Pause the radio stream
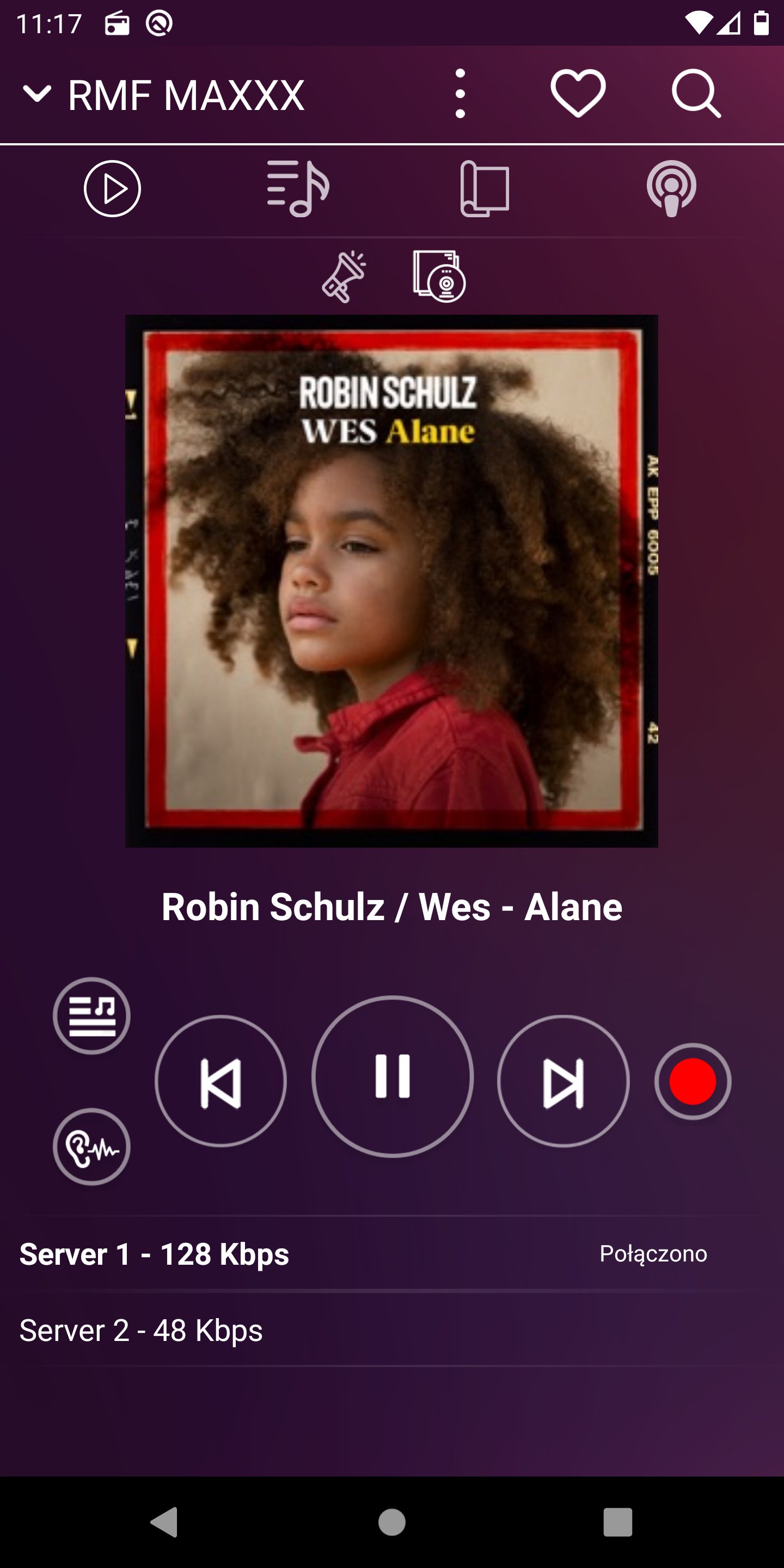The width and height of the screenshot is (784, 1568). coord(393,1076)
